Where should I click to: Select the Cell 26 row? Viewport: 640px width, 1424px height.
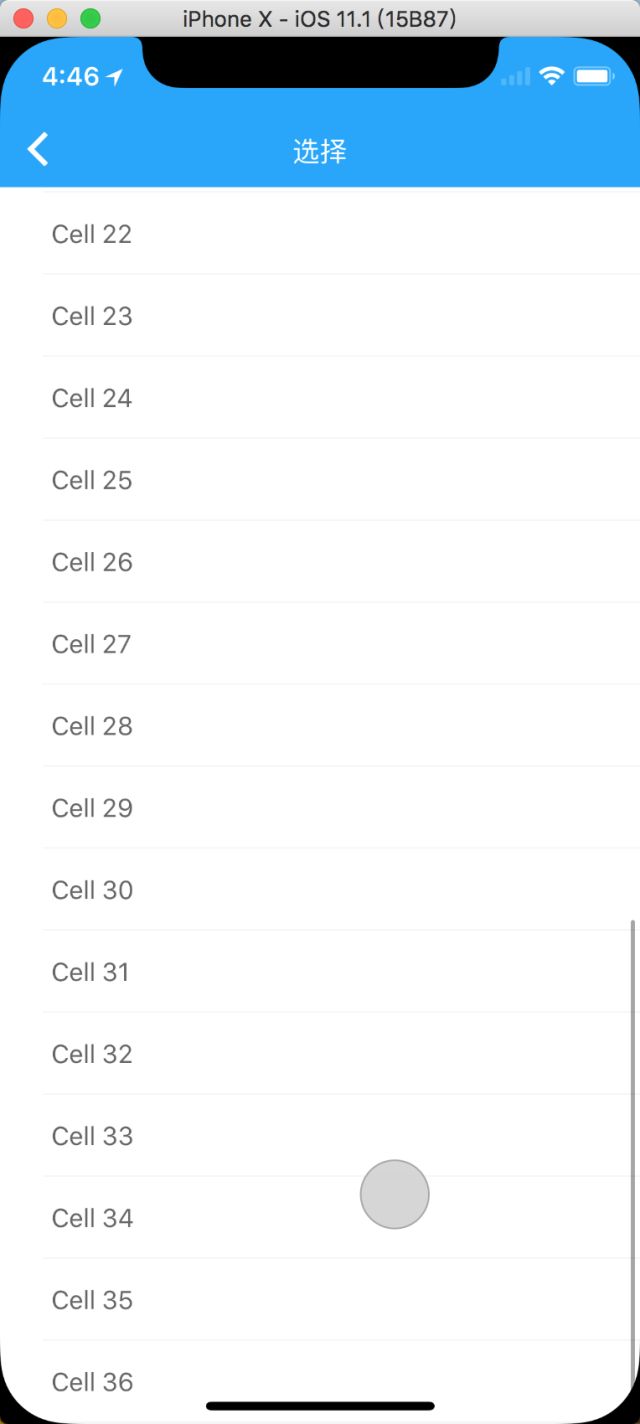[x=320, y=561]
